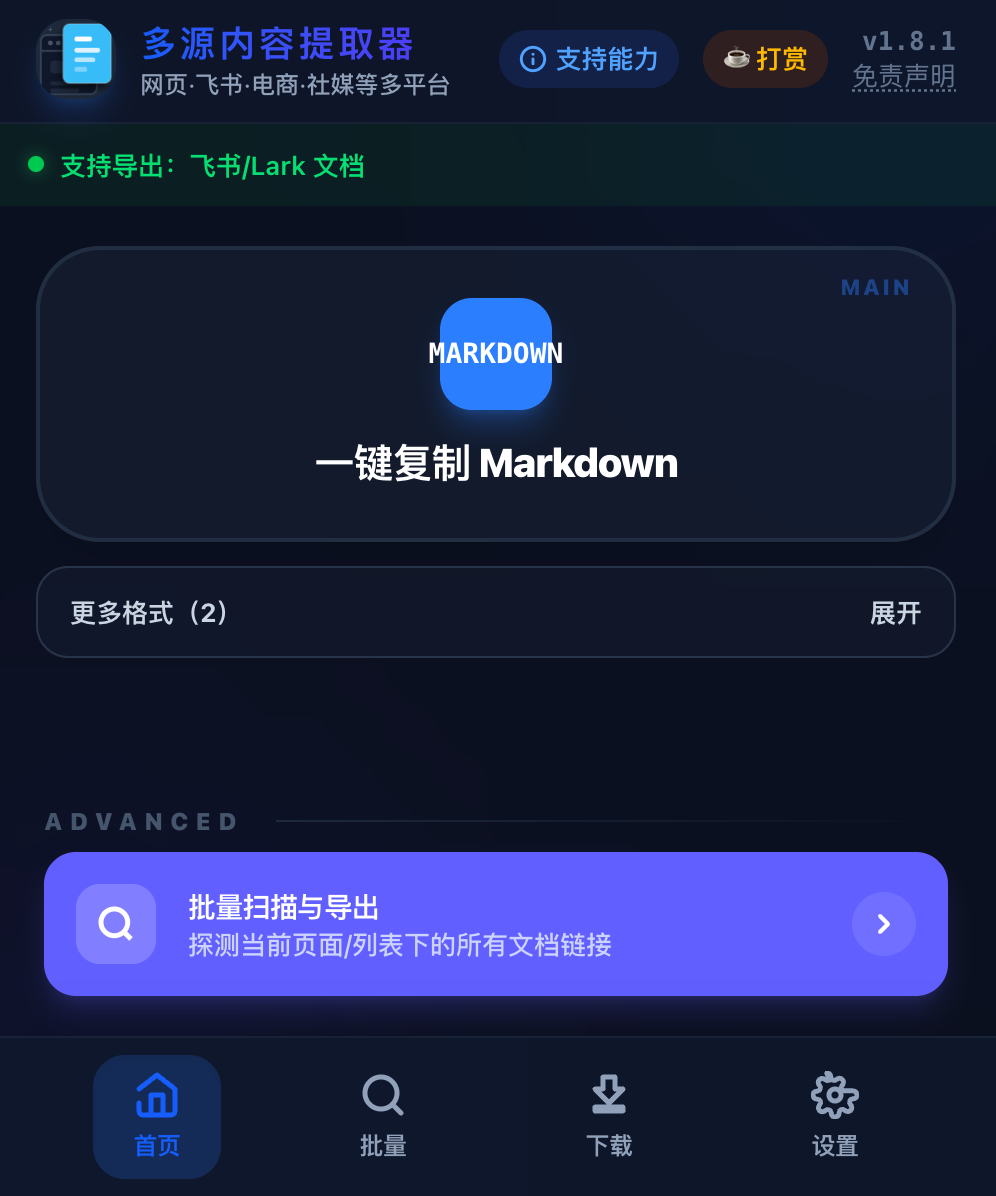Open the 免责声明 disclaimer link
Screen dimensions: 996x1196
pyautogui.click(x=903, y=77)
